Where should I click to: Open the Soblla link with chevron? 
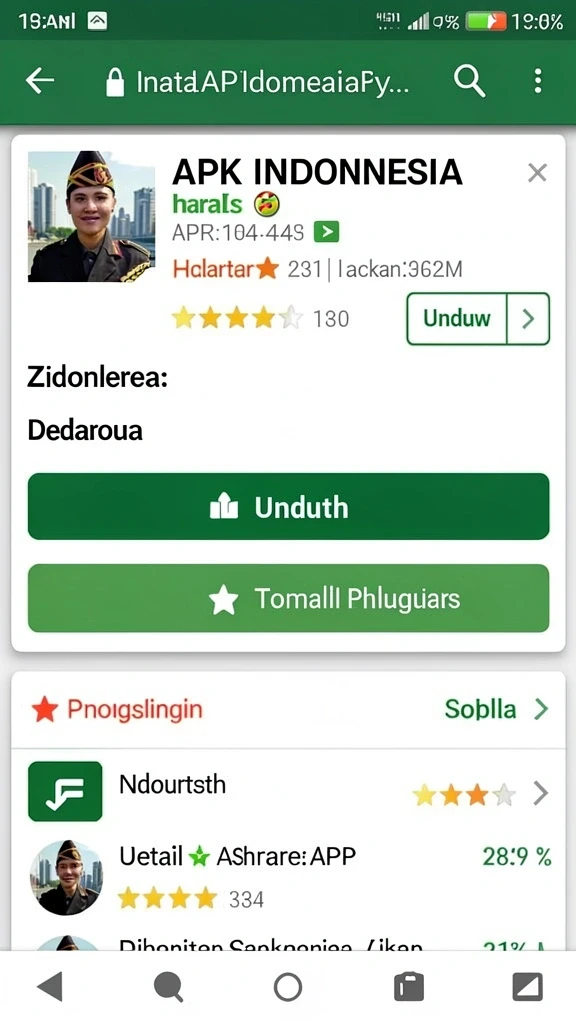point(496,709)
